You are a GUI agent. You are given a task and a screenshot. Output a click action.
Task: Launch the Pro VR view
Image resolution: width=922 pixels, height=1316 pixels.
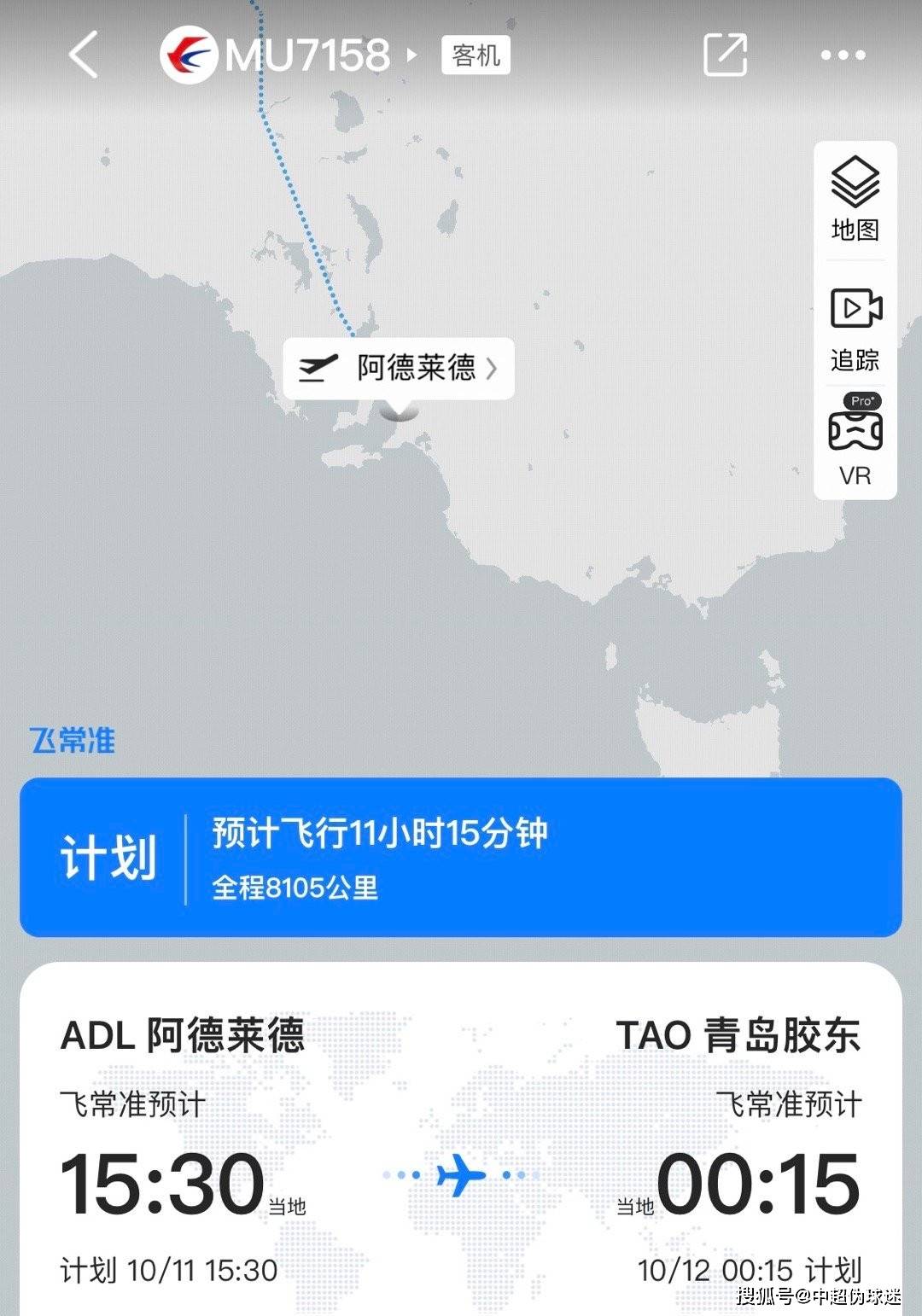click(855, 440)
